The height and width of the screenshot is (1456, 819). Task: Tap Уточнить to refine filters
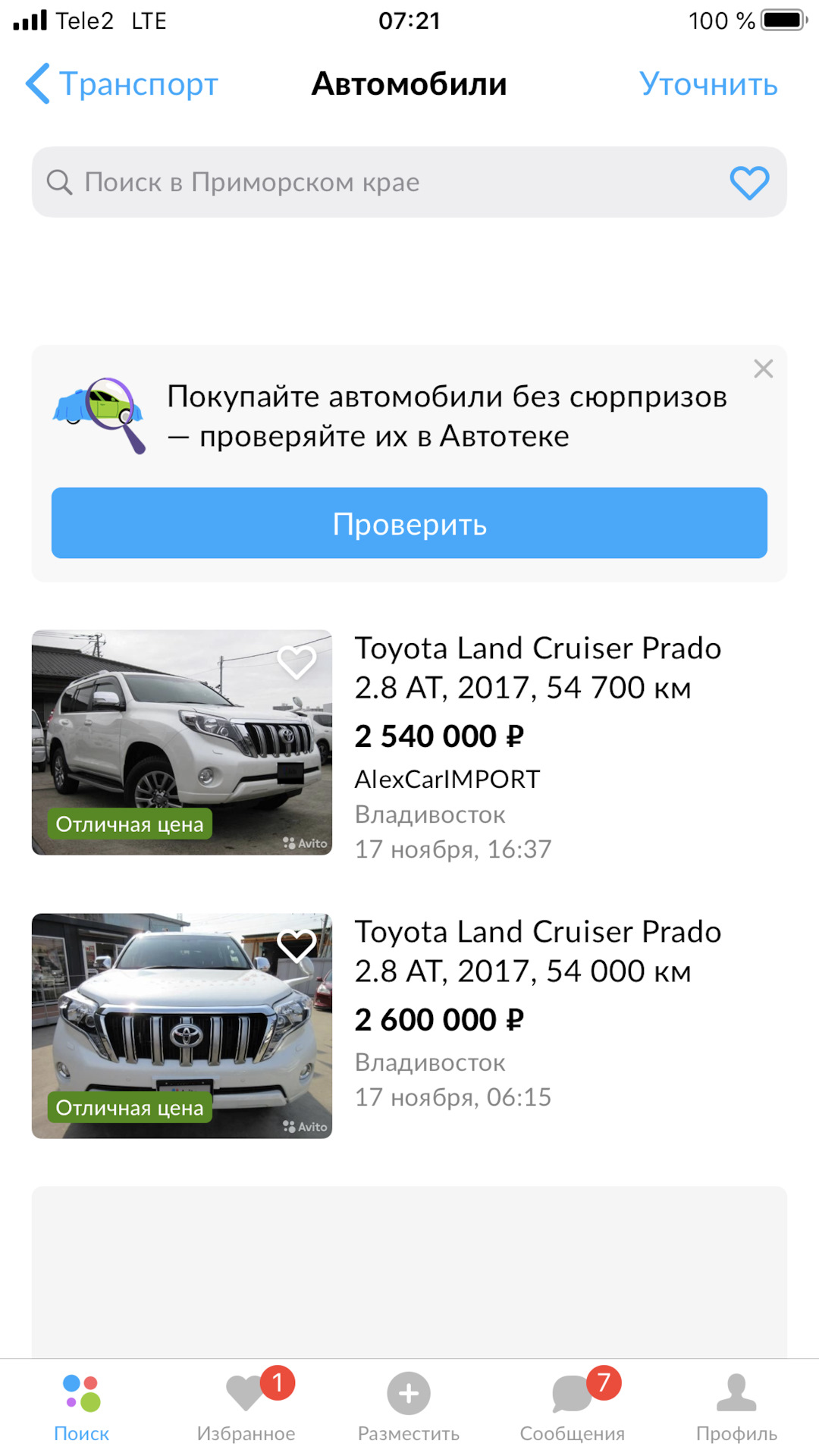click(708, 83)
